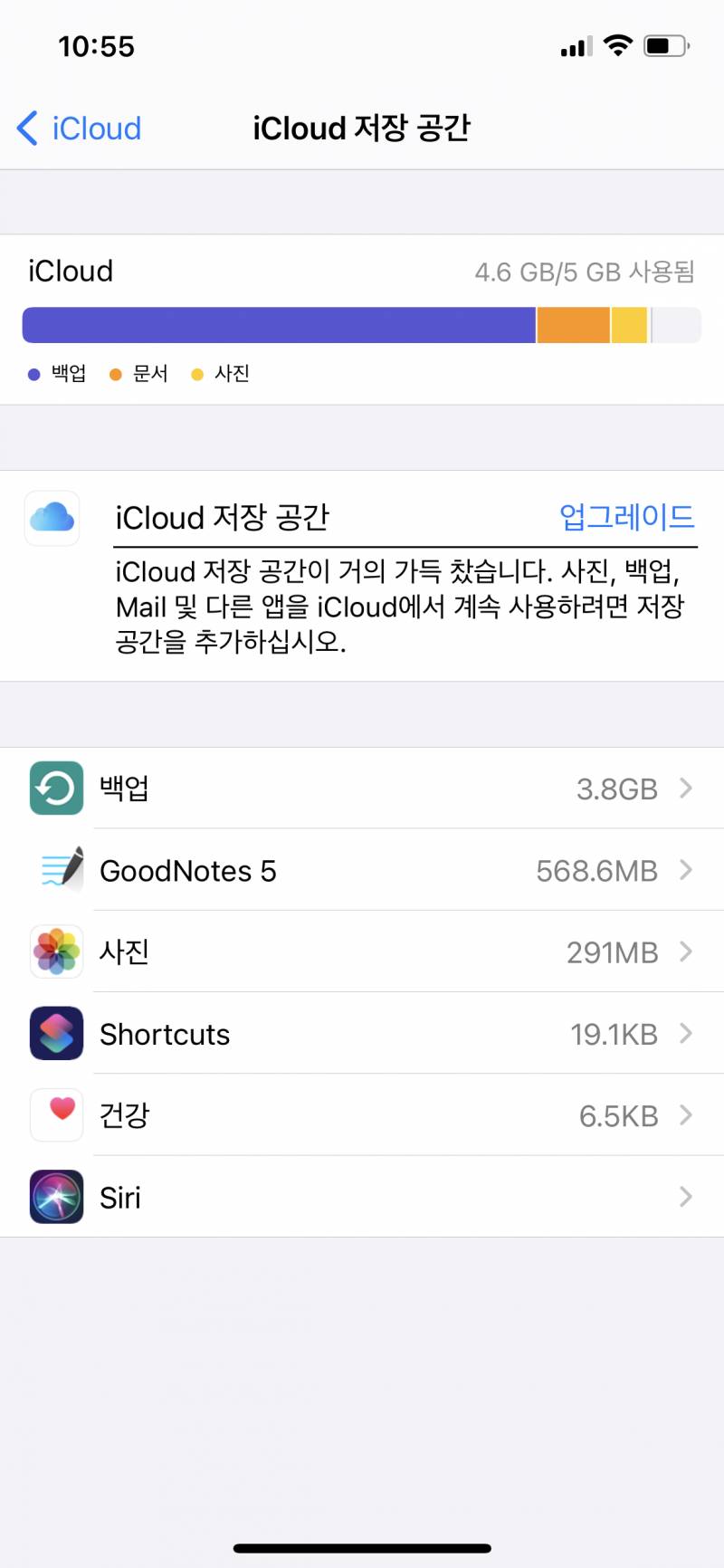Expand the 백업 row chevron
724x1568 pixels.
[685, 789]
